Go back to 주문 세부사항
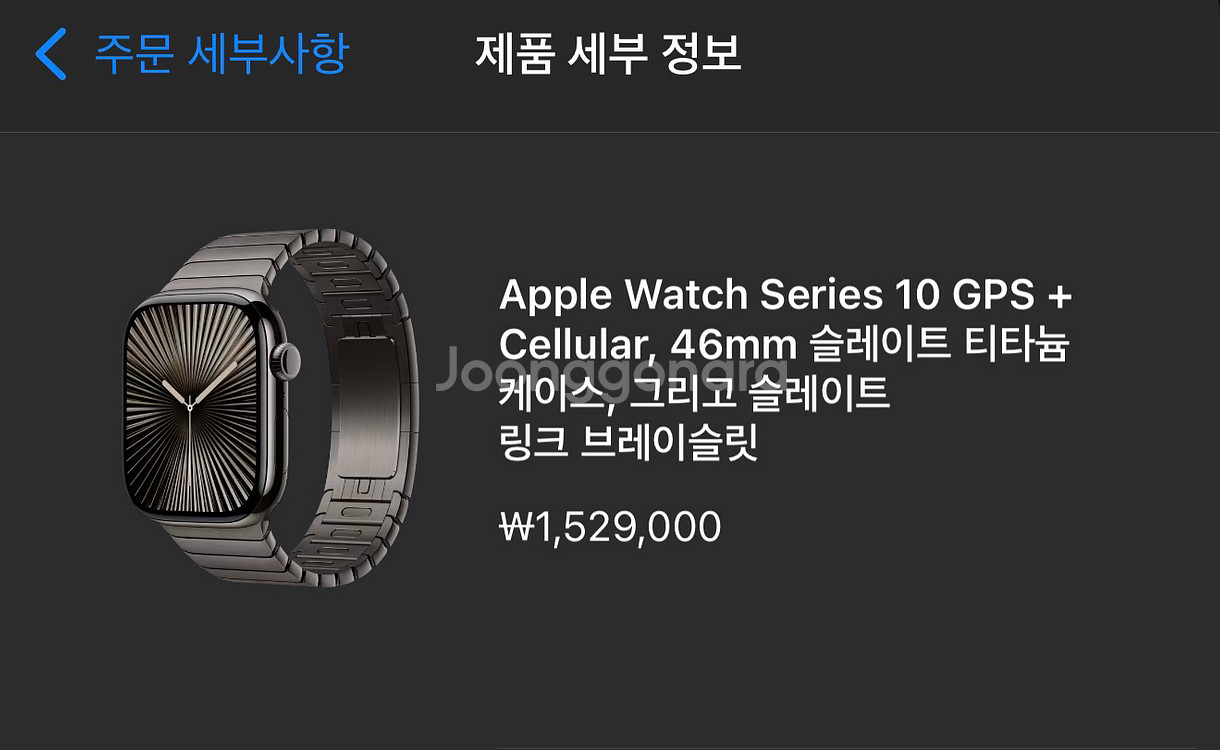The height and width of the screenshot is (750, 1220). point(191,54)
